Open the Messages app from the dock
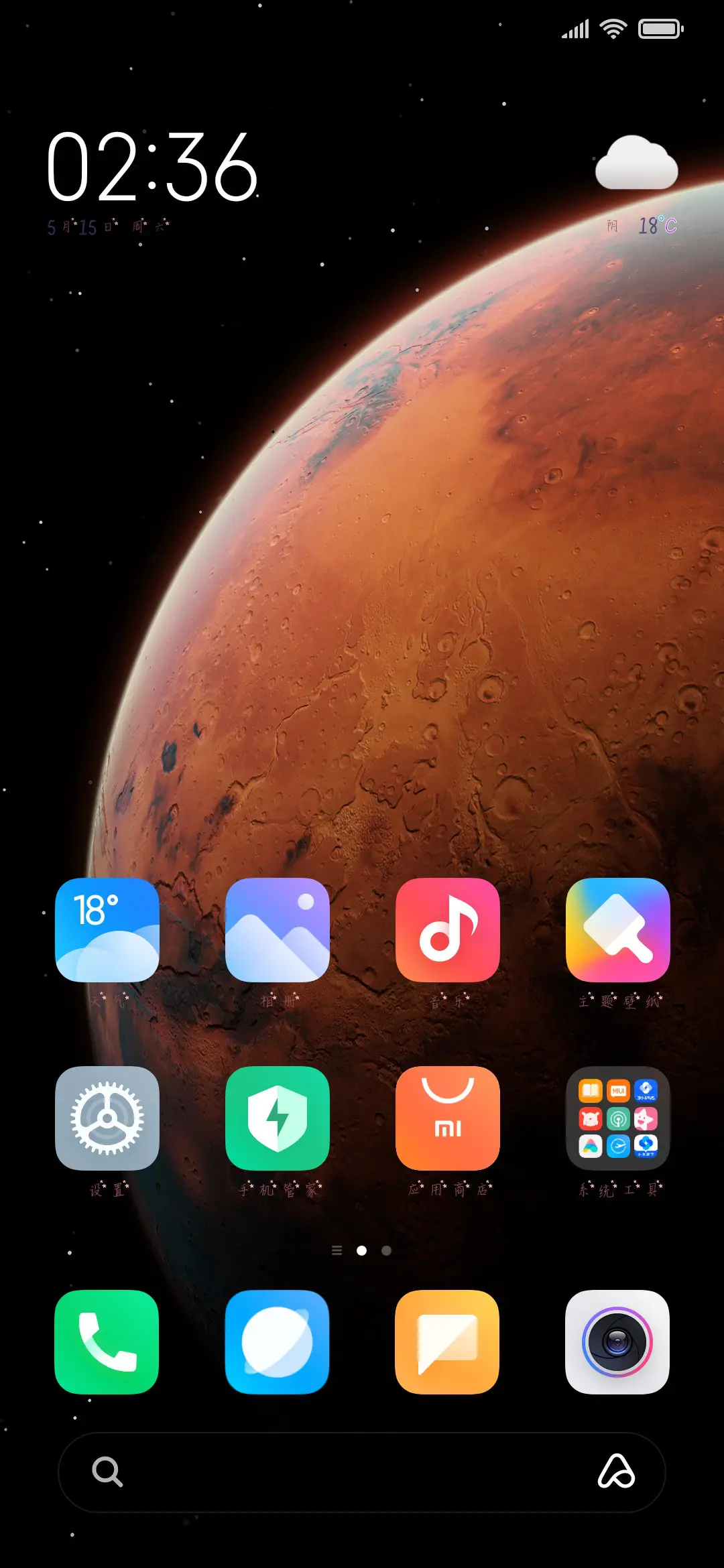Screen dimensions: 724x1568 tap(448, 1342)
